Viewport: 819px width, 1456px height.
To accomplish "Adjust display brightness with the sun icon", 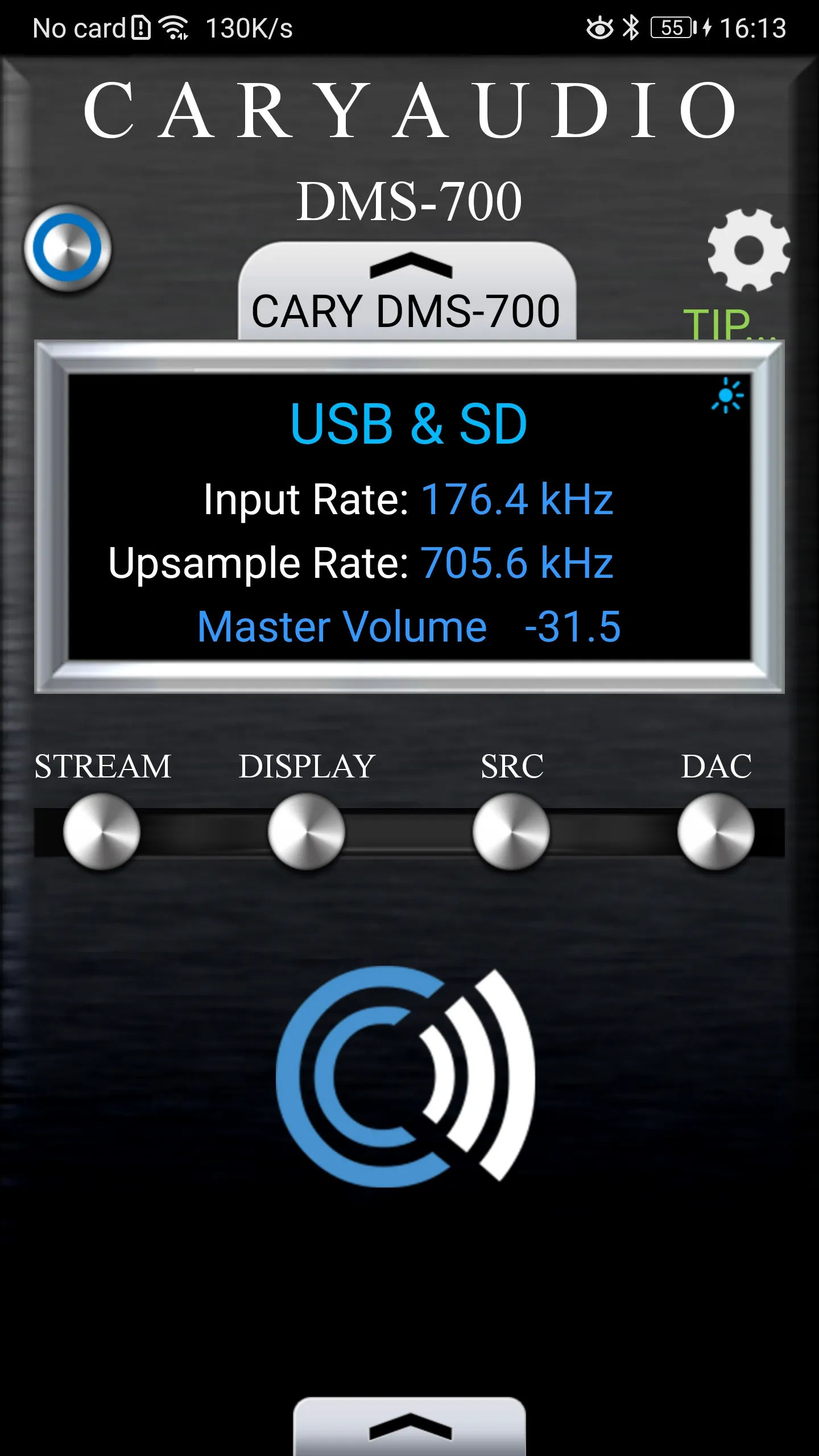I will [x=727, y=395].
